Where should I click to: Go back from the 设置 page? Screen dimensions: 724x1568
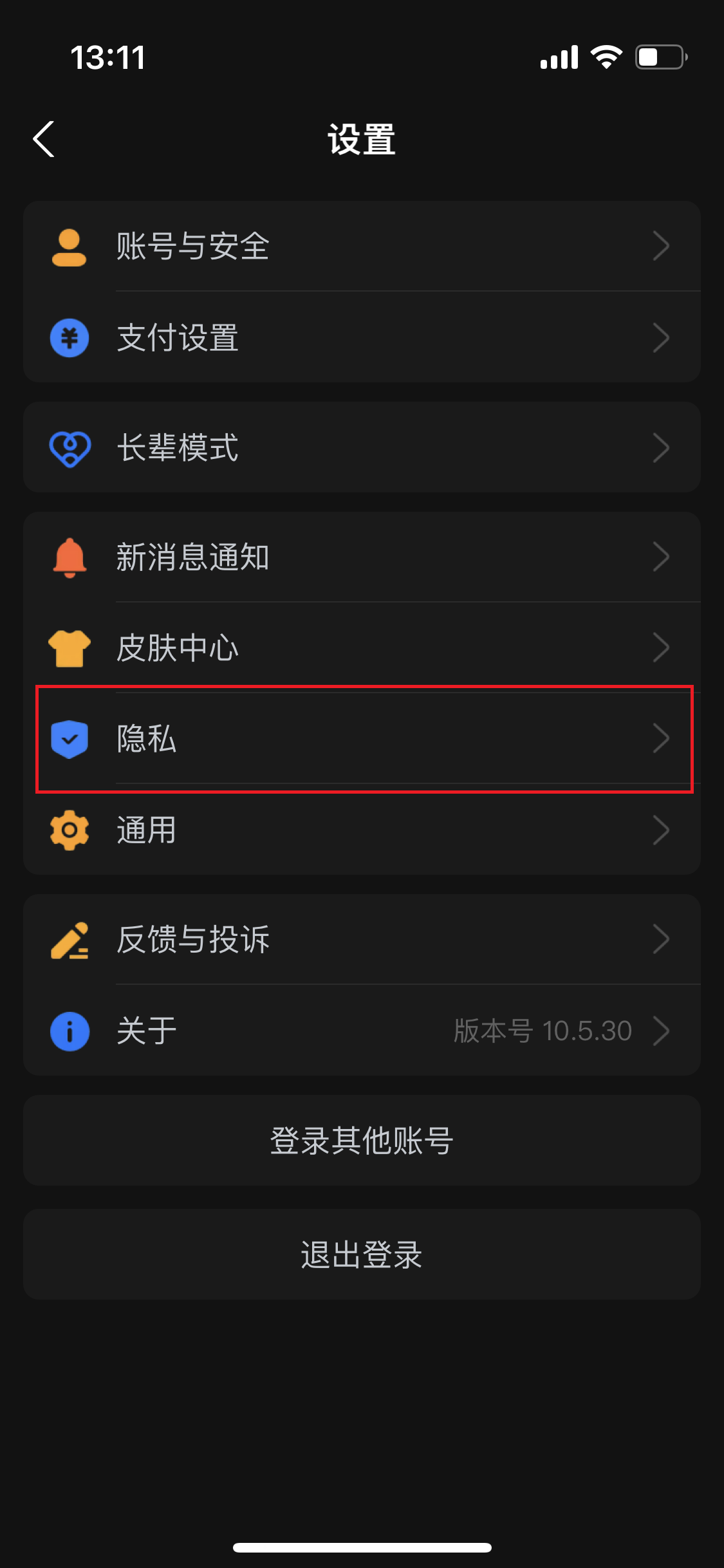(44, 139)
